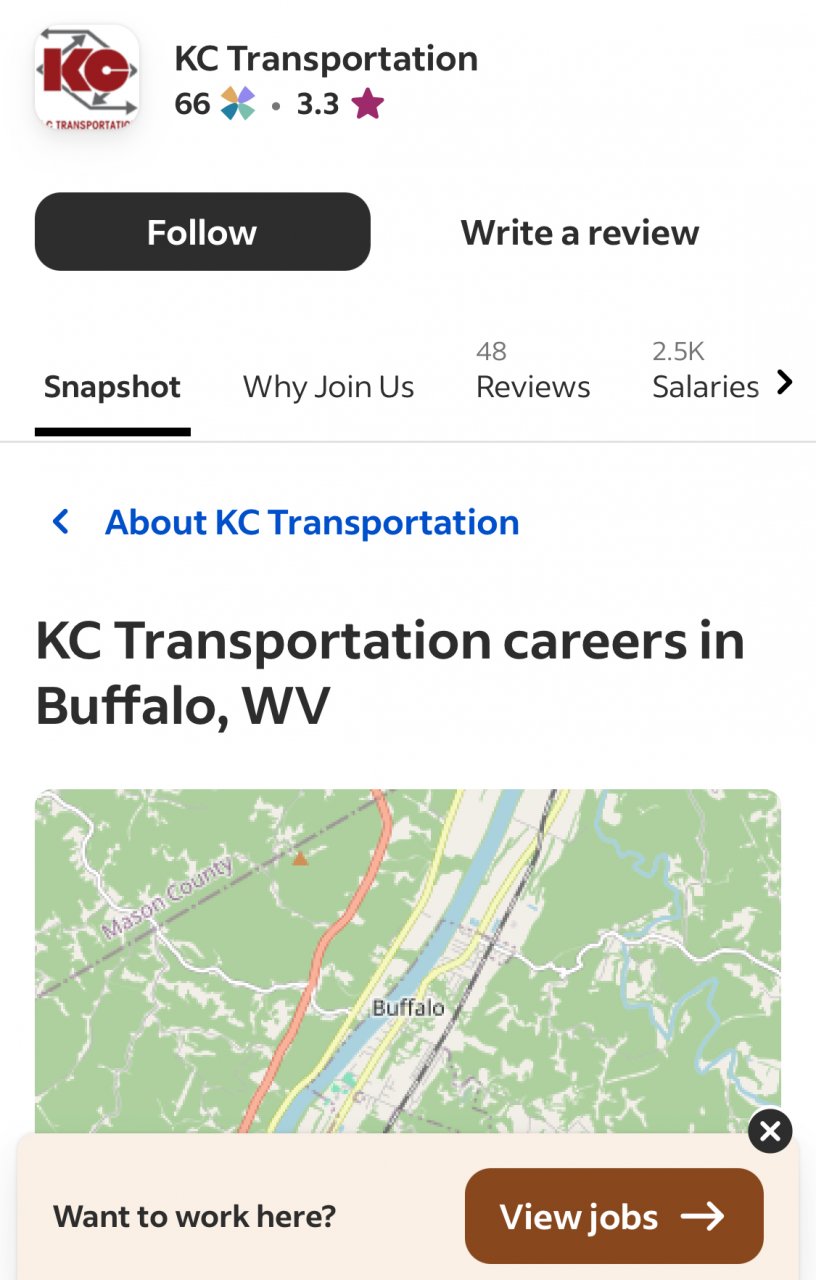Screen dimensions: 816x1280
Task: Go back to About KC Transportation
Action: point(311,522)
